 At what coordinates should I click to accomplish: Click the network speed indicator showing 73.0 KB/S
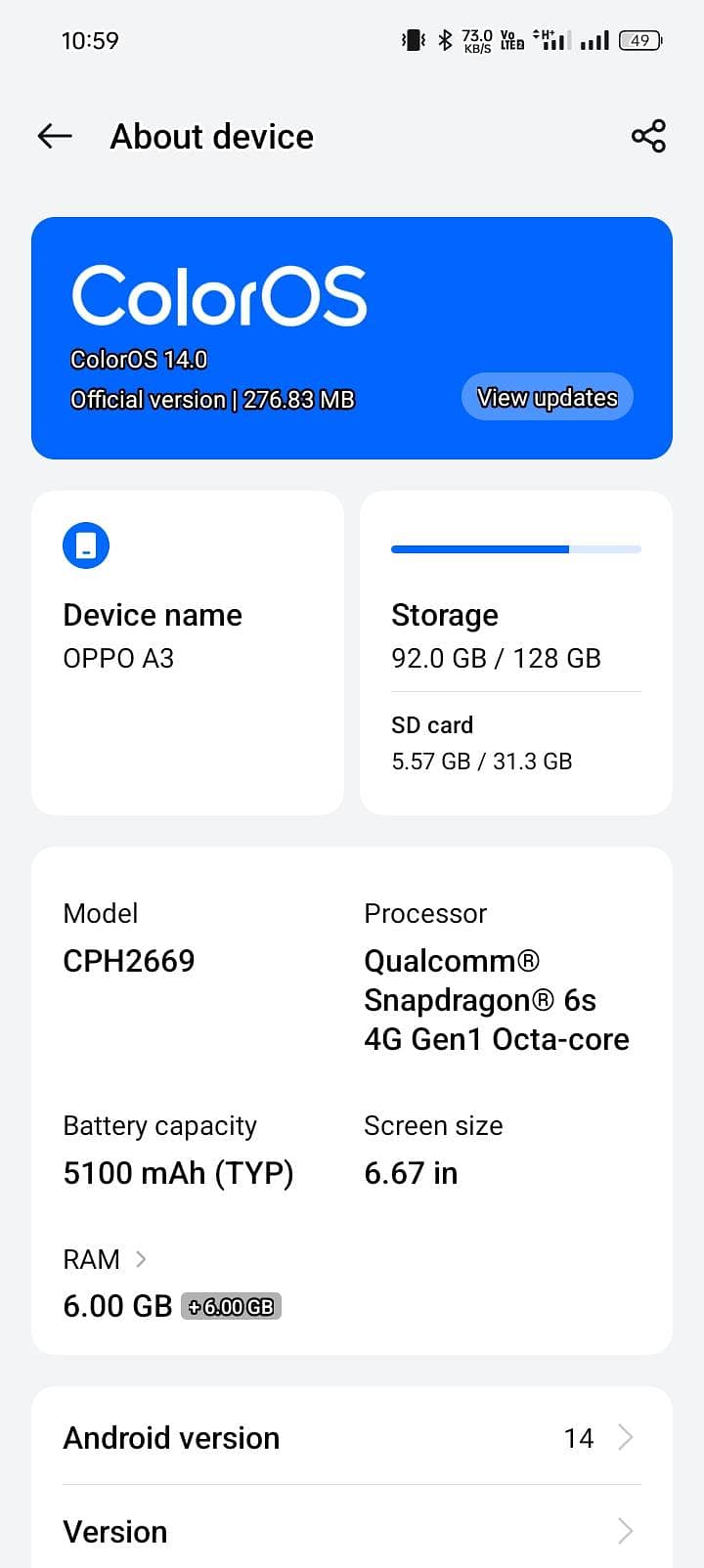tap(476, 40)
